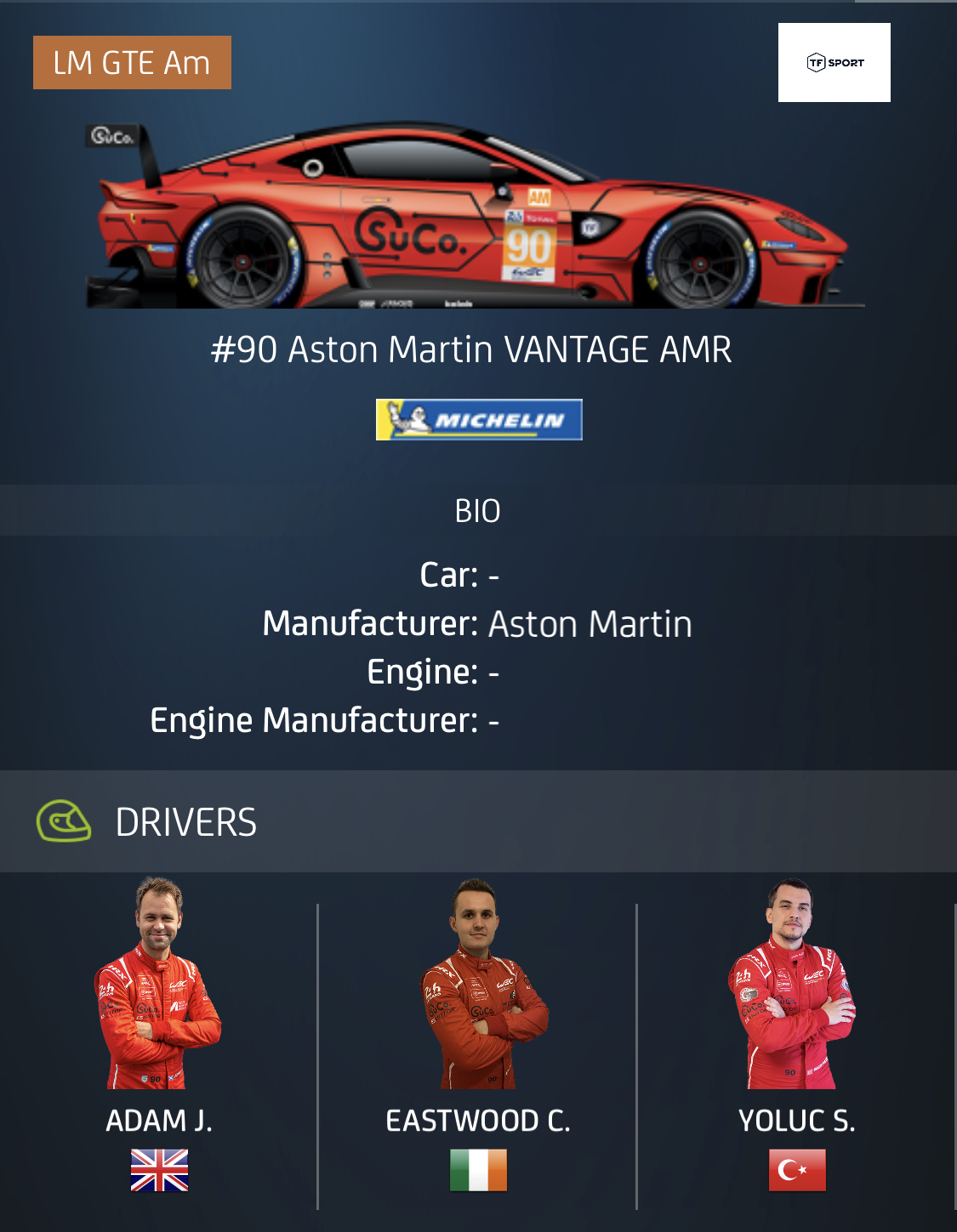View Eastwood C. driver details

point(478,986)
